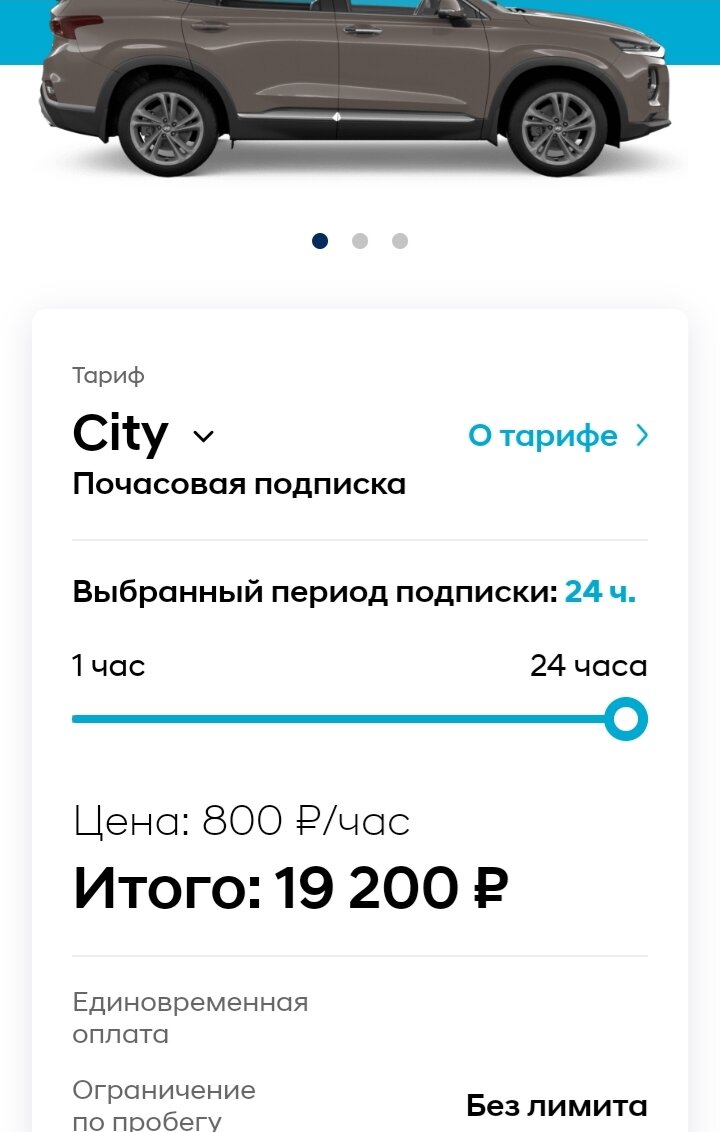Select the first carousel dot
The height and width of the screenshot is (1132, 720).
[x=320, y=240]
